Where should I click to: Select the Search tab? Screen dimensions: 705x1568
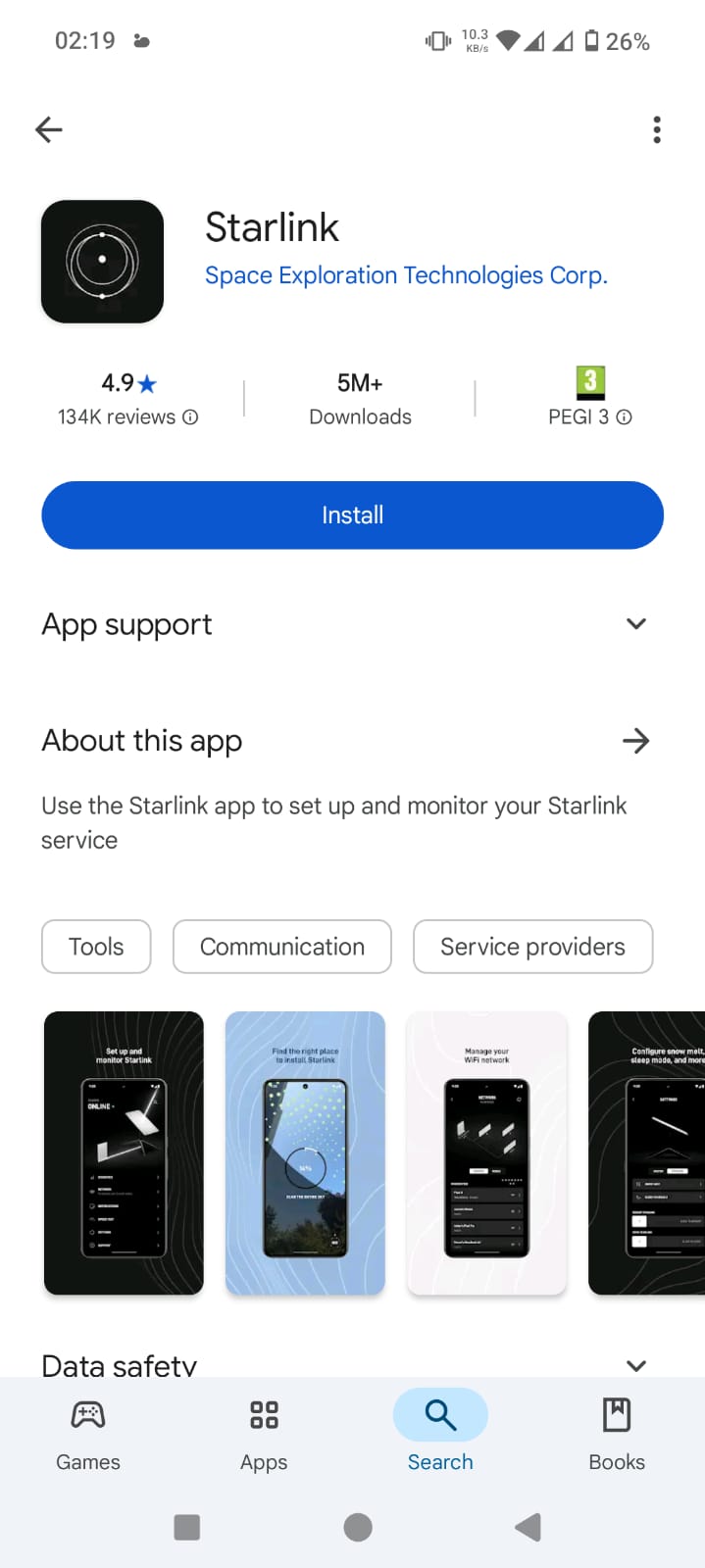click(x=440, y=1434)
